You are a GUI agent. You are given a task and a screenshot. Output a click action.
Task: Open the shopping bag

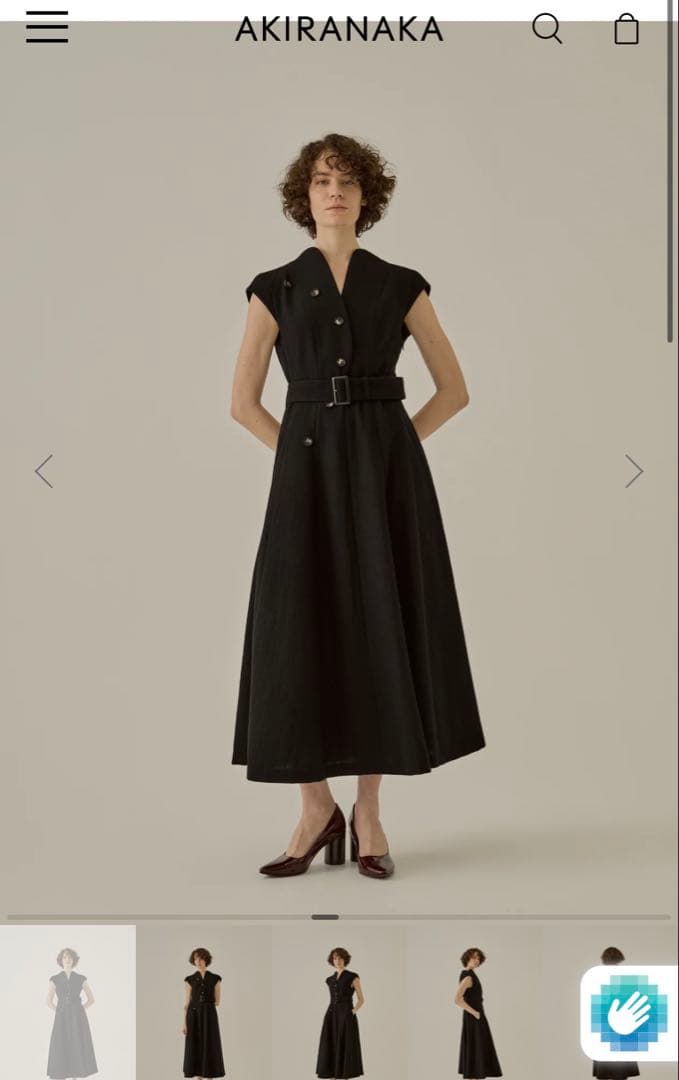(x=626, y=28)
